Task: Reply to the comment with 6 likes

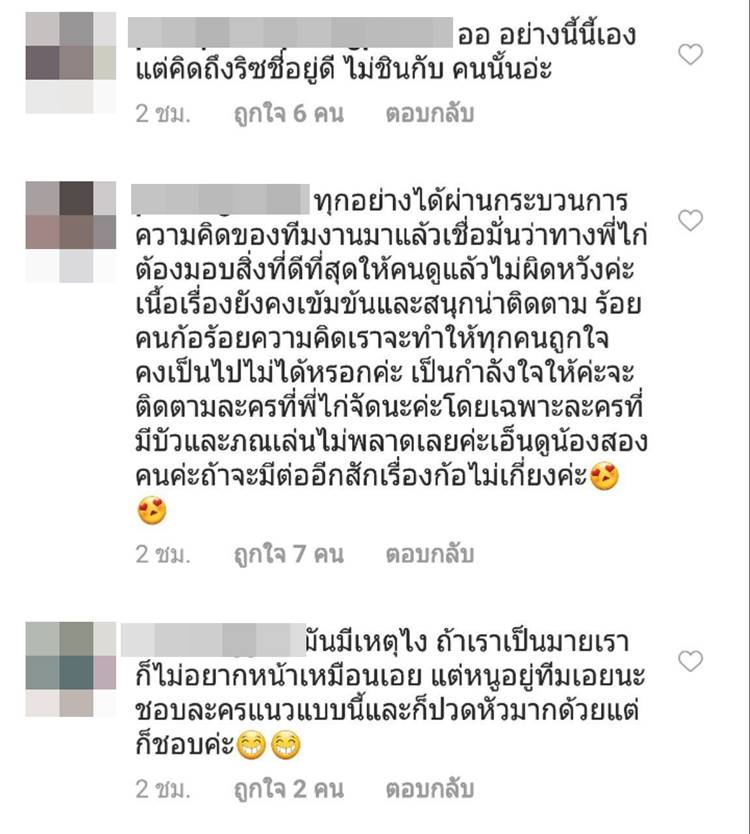Action: tap(429, 114)
